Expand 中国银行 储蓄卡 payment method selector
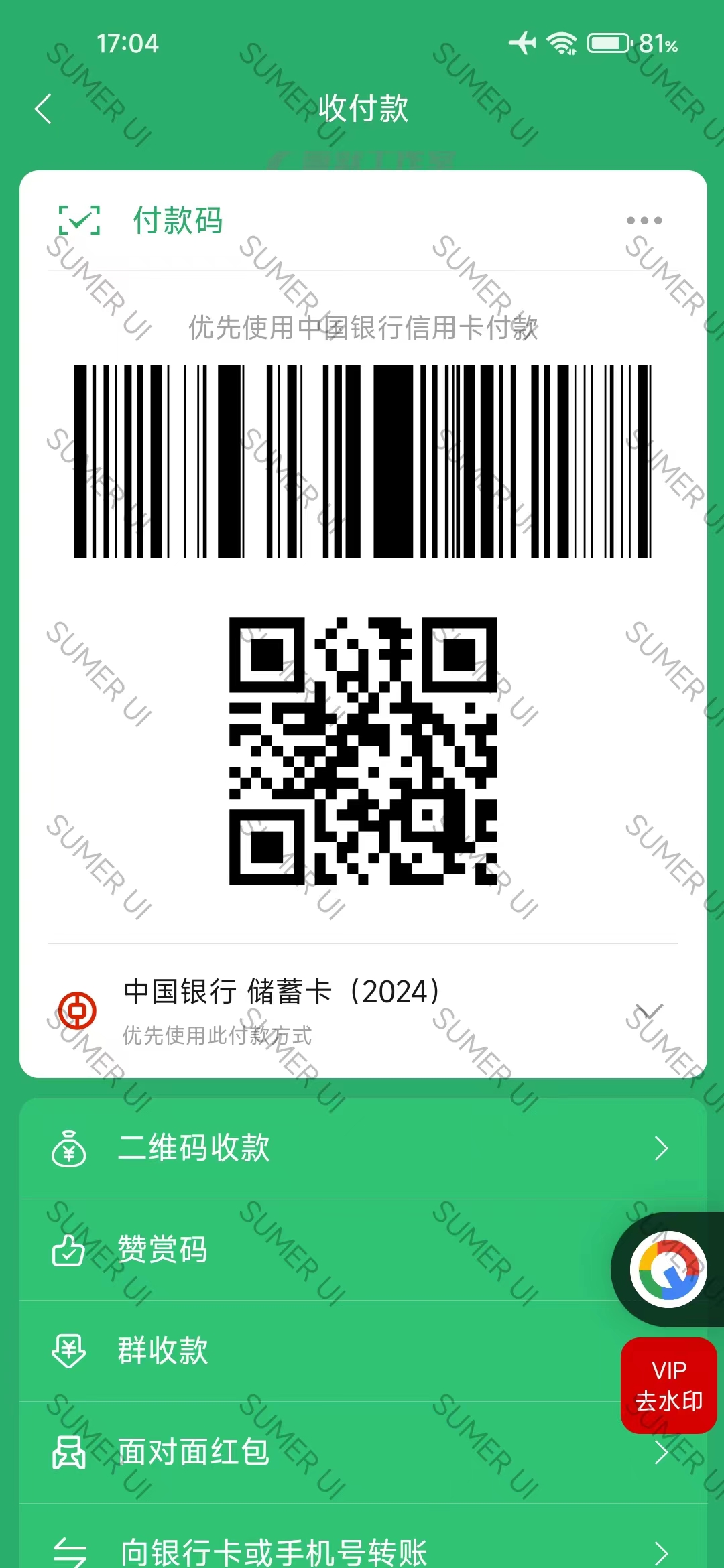 pos(362,1010)
